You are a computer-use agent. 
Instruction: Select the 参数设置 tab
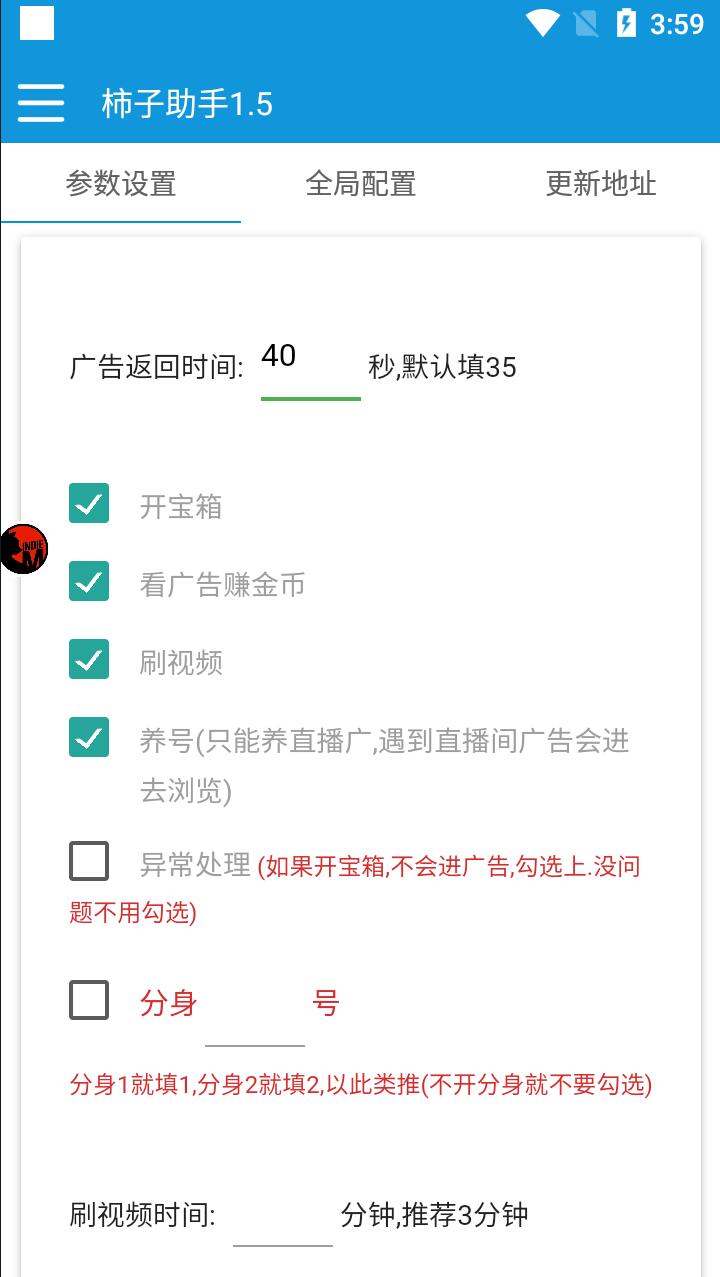(122, 184)
